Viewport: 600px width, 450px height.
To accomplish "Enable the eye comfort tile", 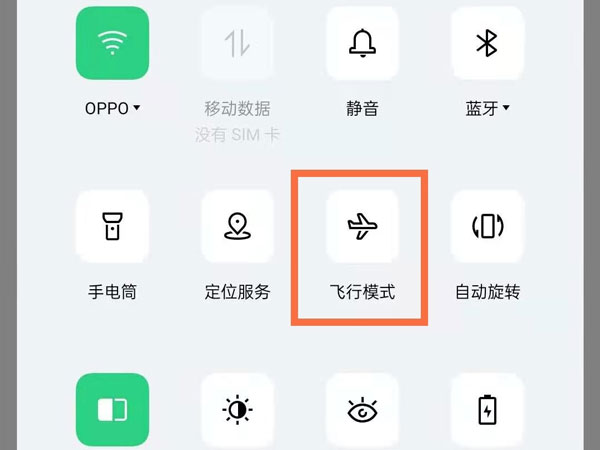I will tap(362, 410).
